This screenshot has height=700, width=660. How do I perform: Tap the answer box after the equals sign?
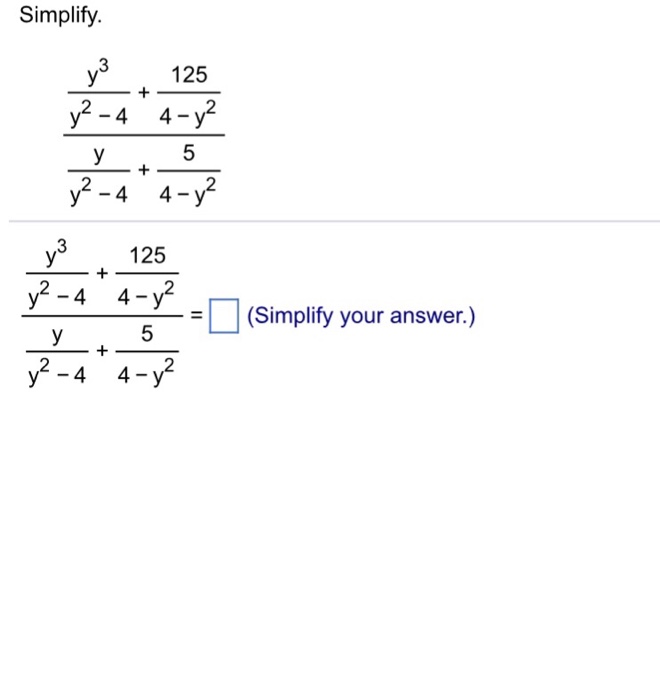227,318
